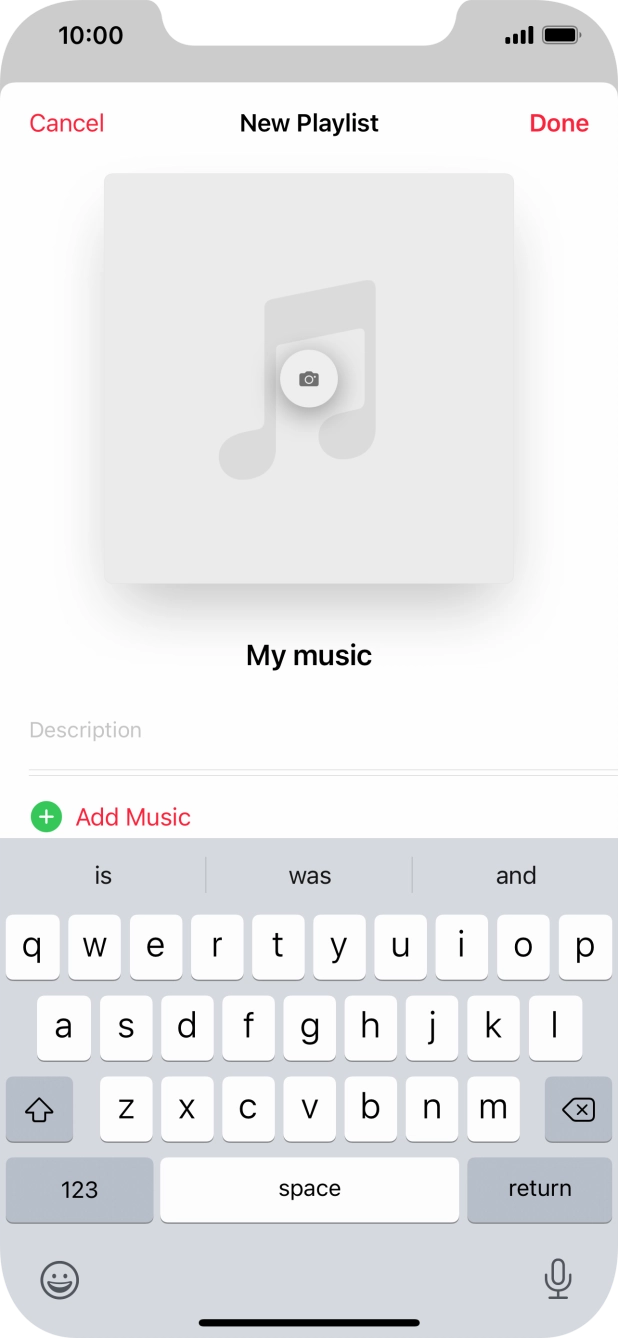Open the emoji keyboard
The image size is (618, 1338).
(60, 1279)
